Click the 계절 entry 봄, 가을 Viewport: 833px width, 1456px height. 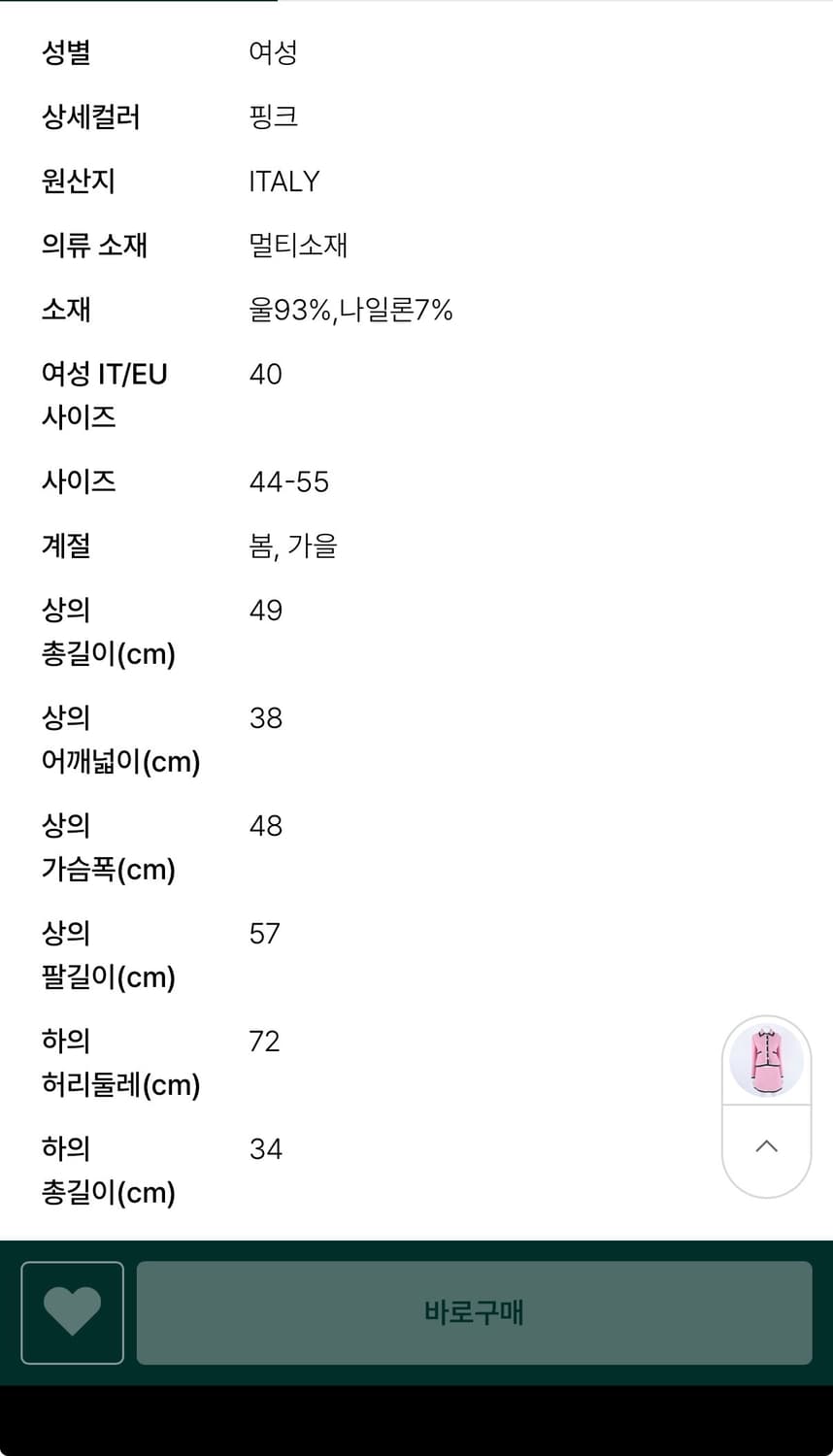click(294, 546)
